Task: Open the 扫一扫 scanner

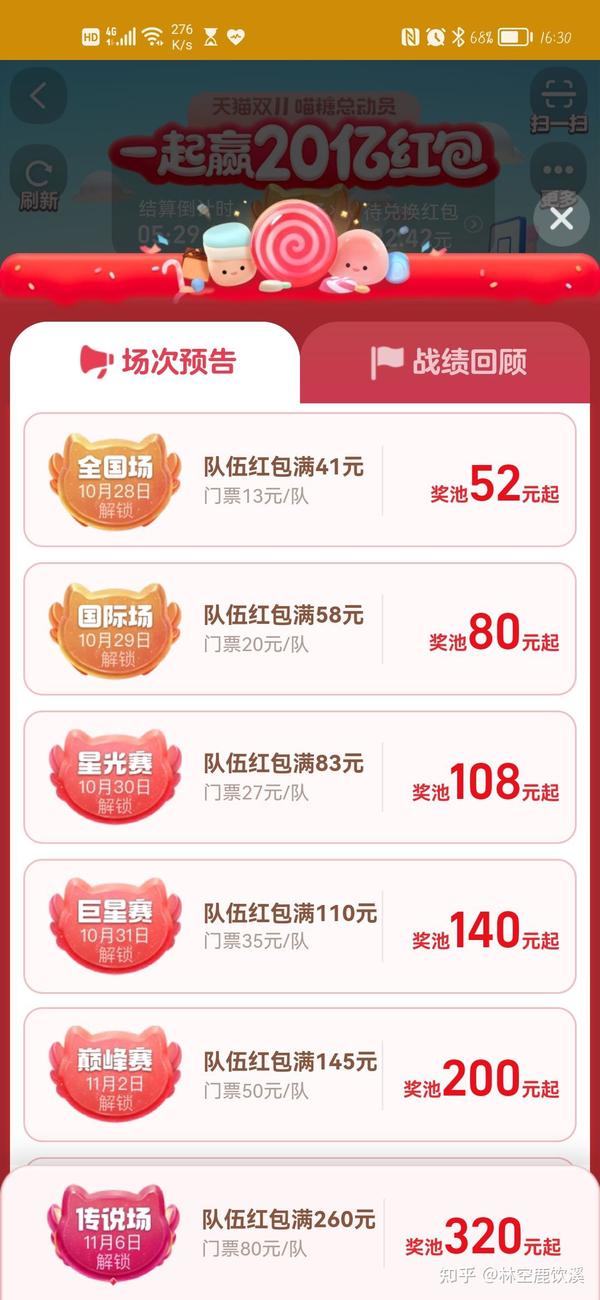Action: click(x=558, y=105)
